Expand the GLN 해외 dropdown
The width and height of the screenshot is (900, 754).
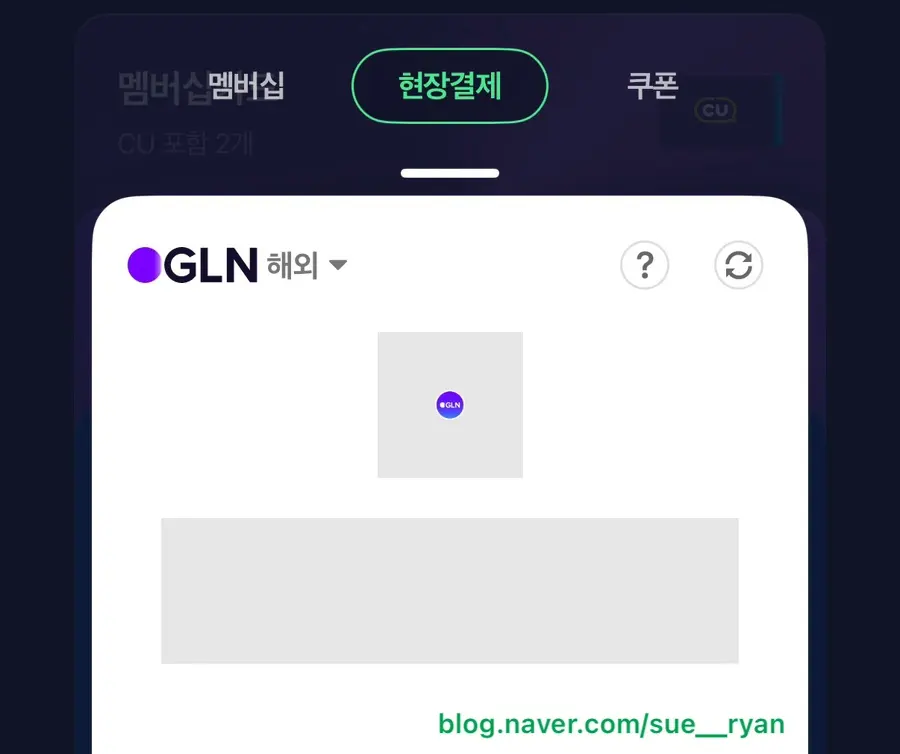click(307, 265)
